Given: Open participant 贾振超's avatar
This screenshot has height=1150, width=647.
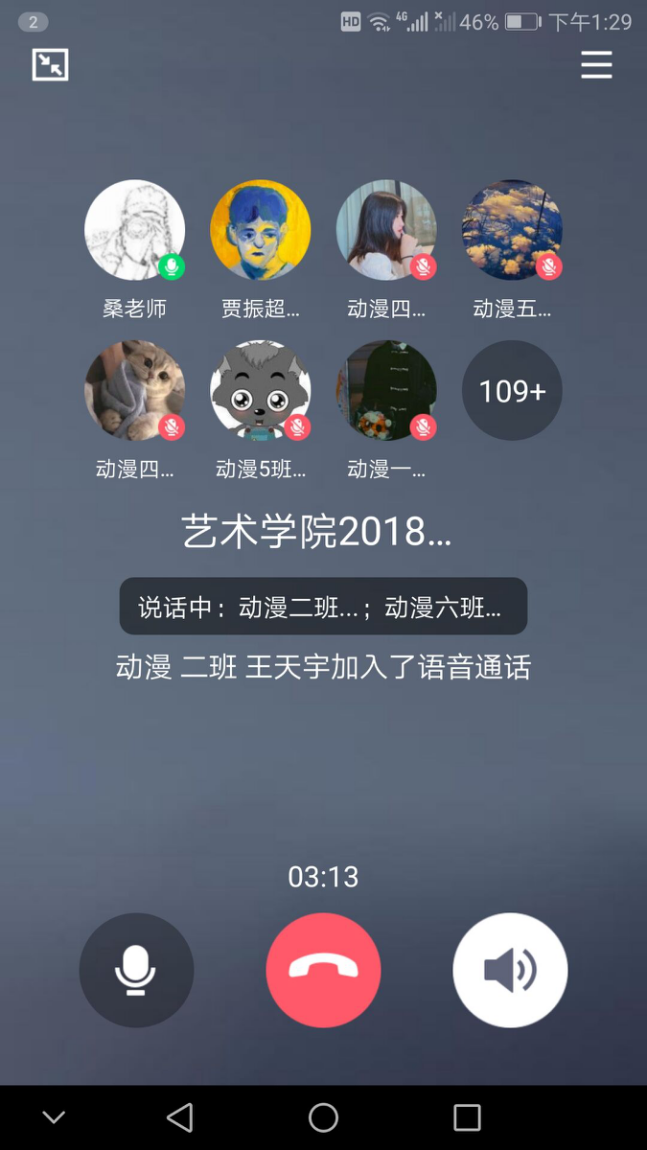Looking at the screenshot, I should [x=260, y=230].
